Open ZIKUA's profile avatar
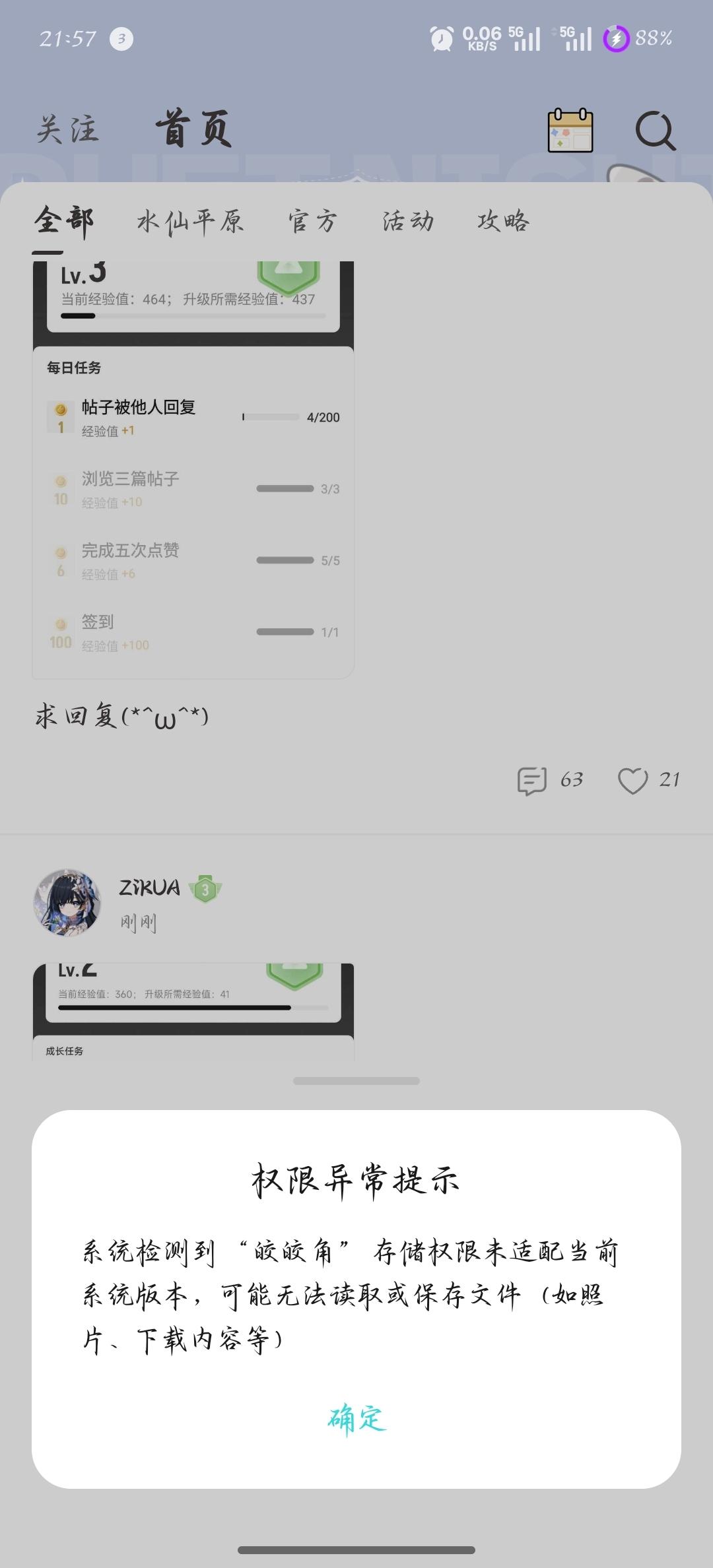The height and width of the screenshot is (1568, 713). coord(67,902)
